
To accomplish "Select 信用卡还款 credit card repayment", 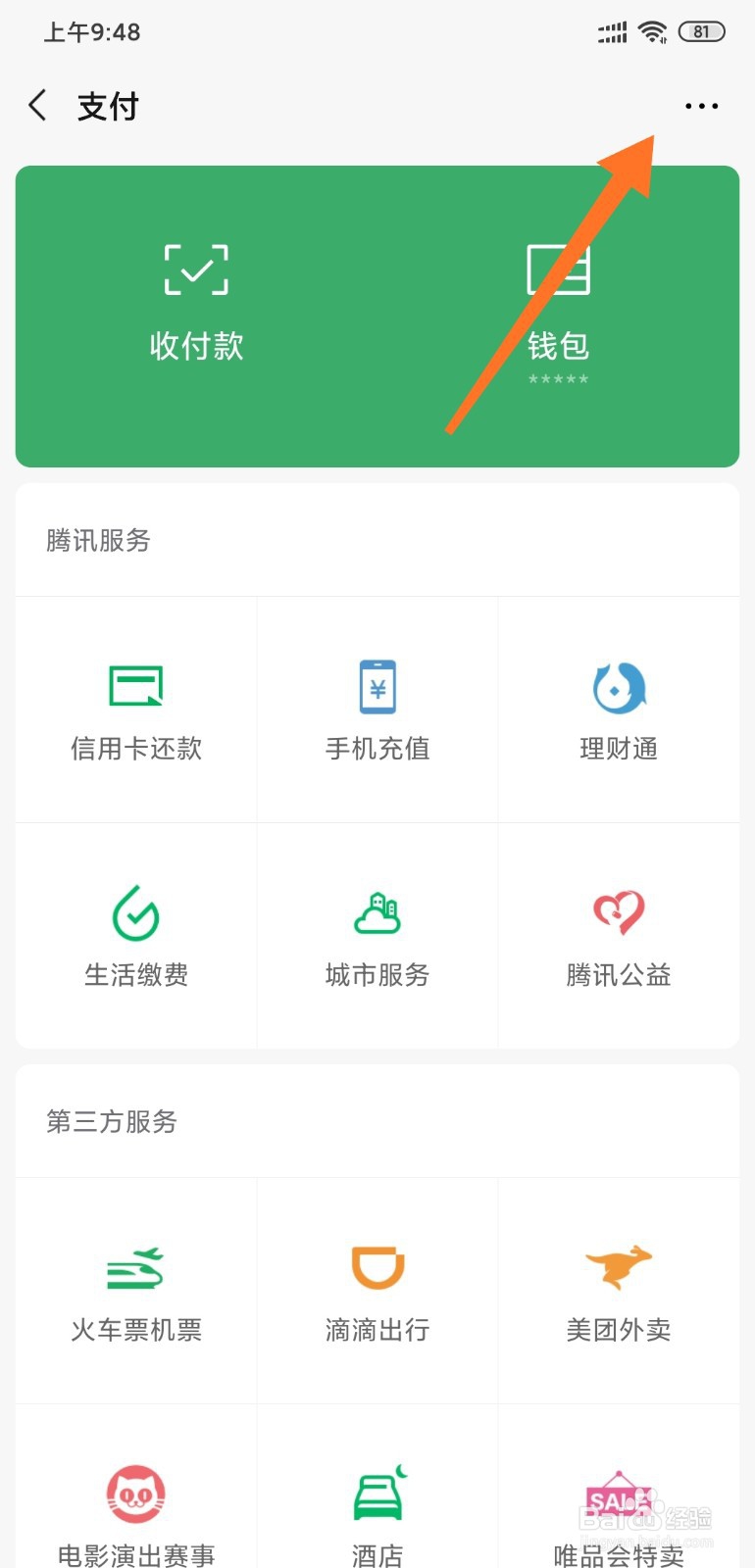I will point(135,710).
